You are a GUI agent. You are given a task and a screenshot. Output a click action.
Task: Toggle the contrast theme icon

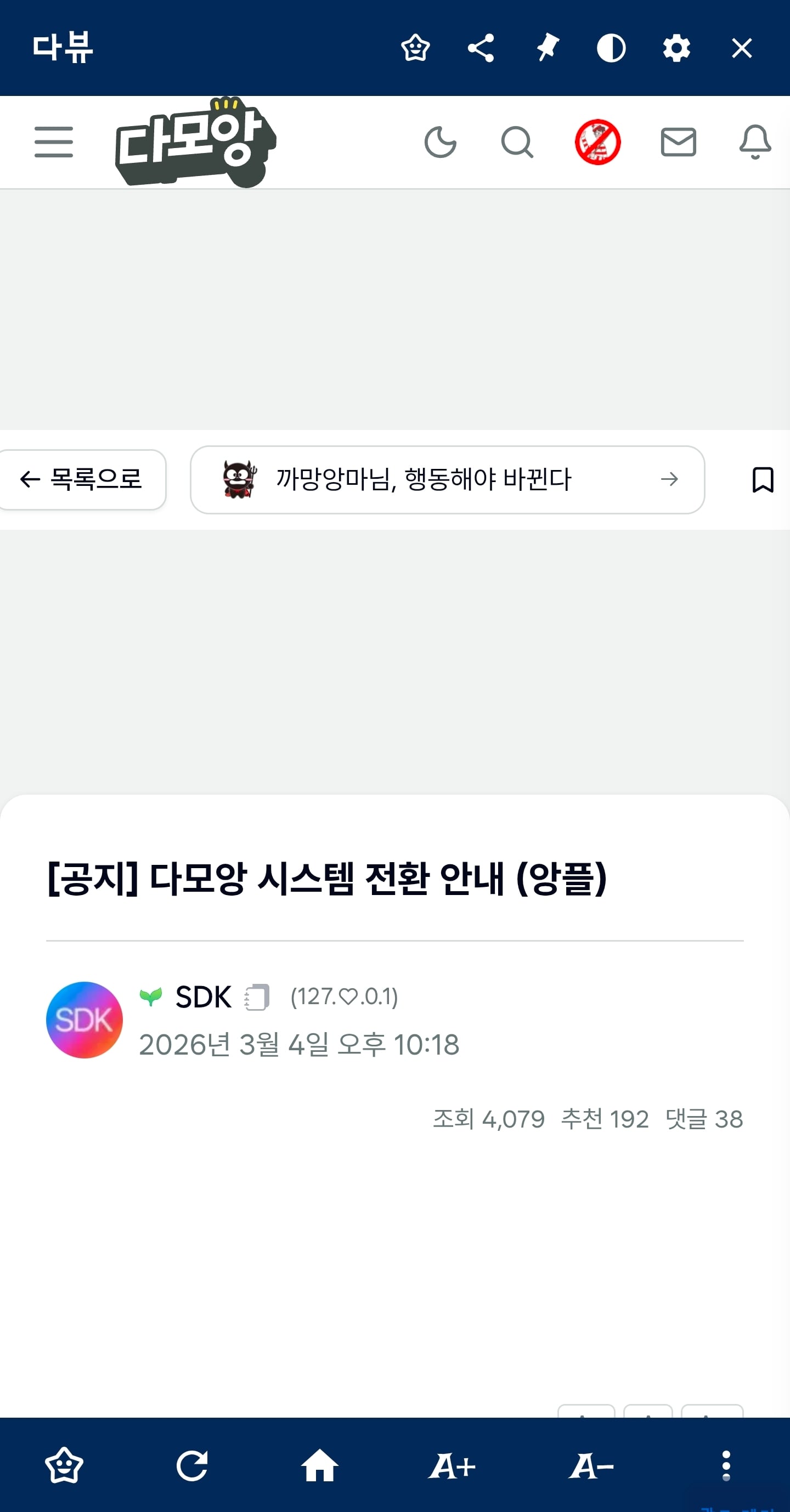pos(611,48)
